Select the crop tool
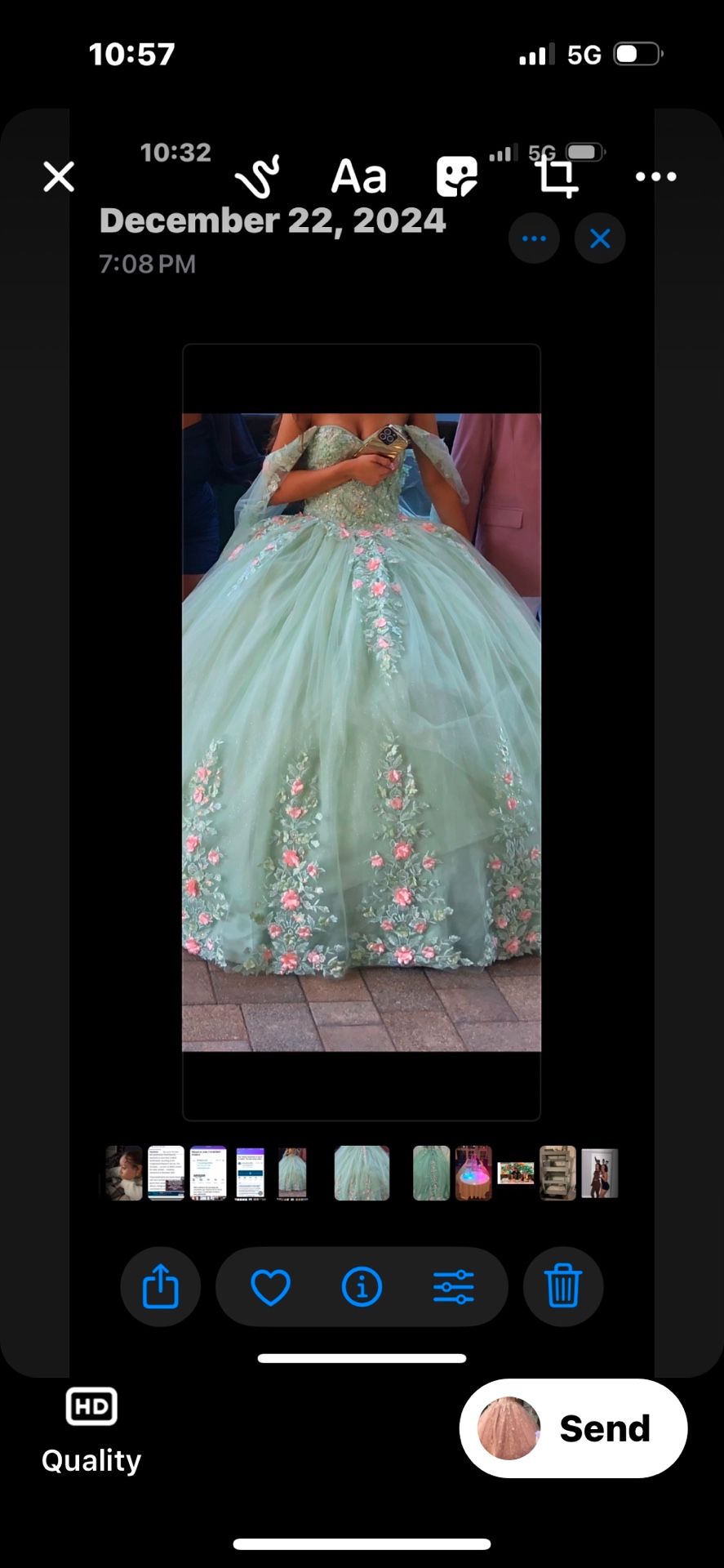The width and height of the screenshot is (724, 1568). 556,176
